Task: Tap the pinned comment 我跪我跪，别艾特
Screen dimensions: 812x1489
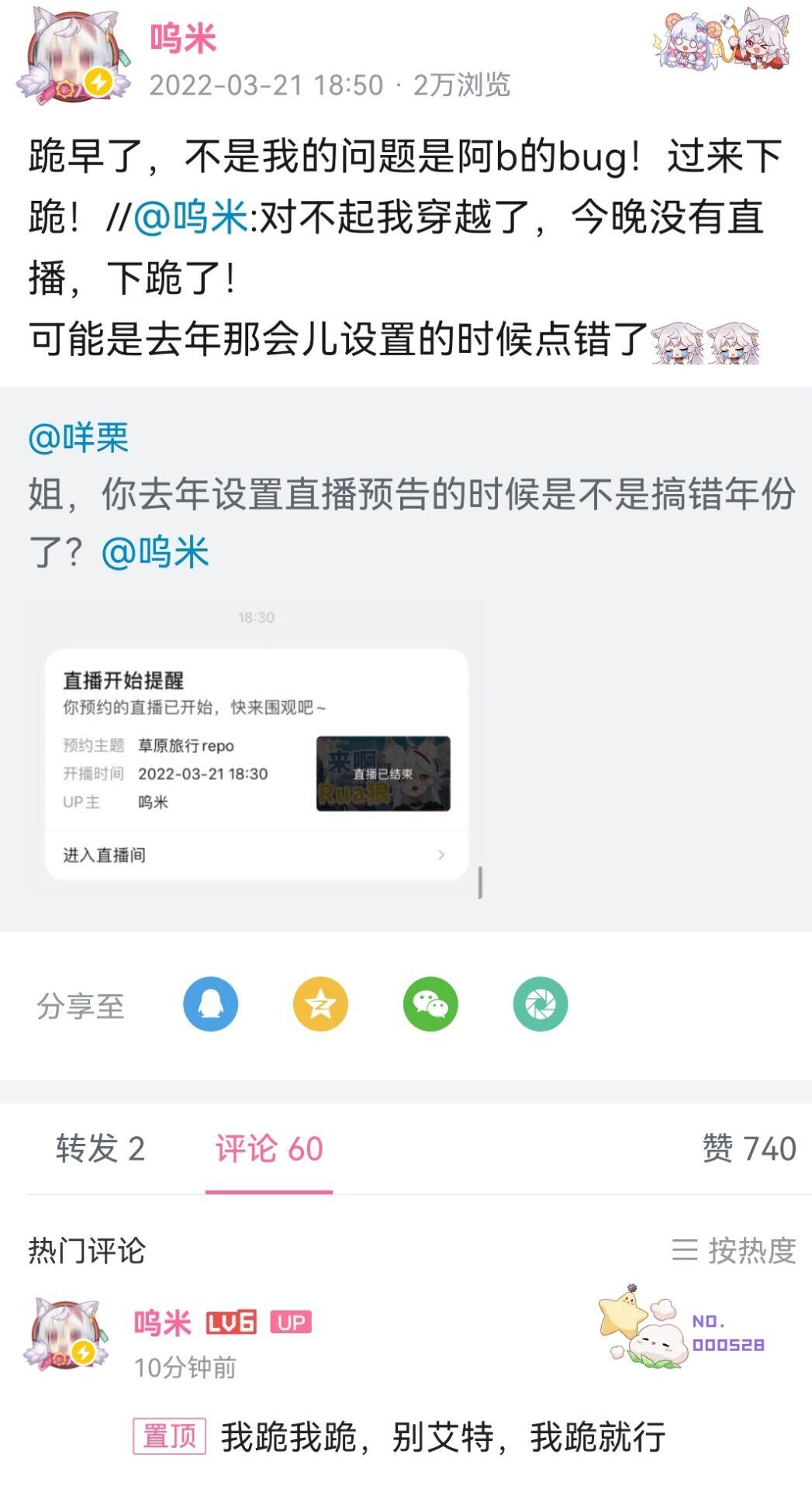Action: coord(443,1436)
